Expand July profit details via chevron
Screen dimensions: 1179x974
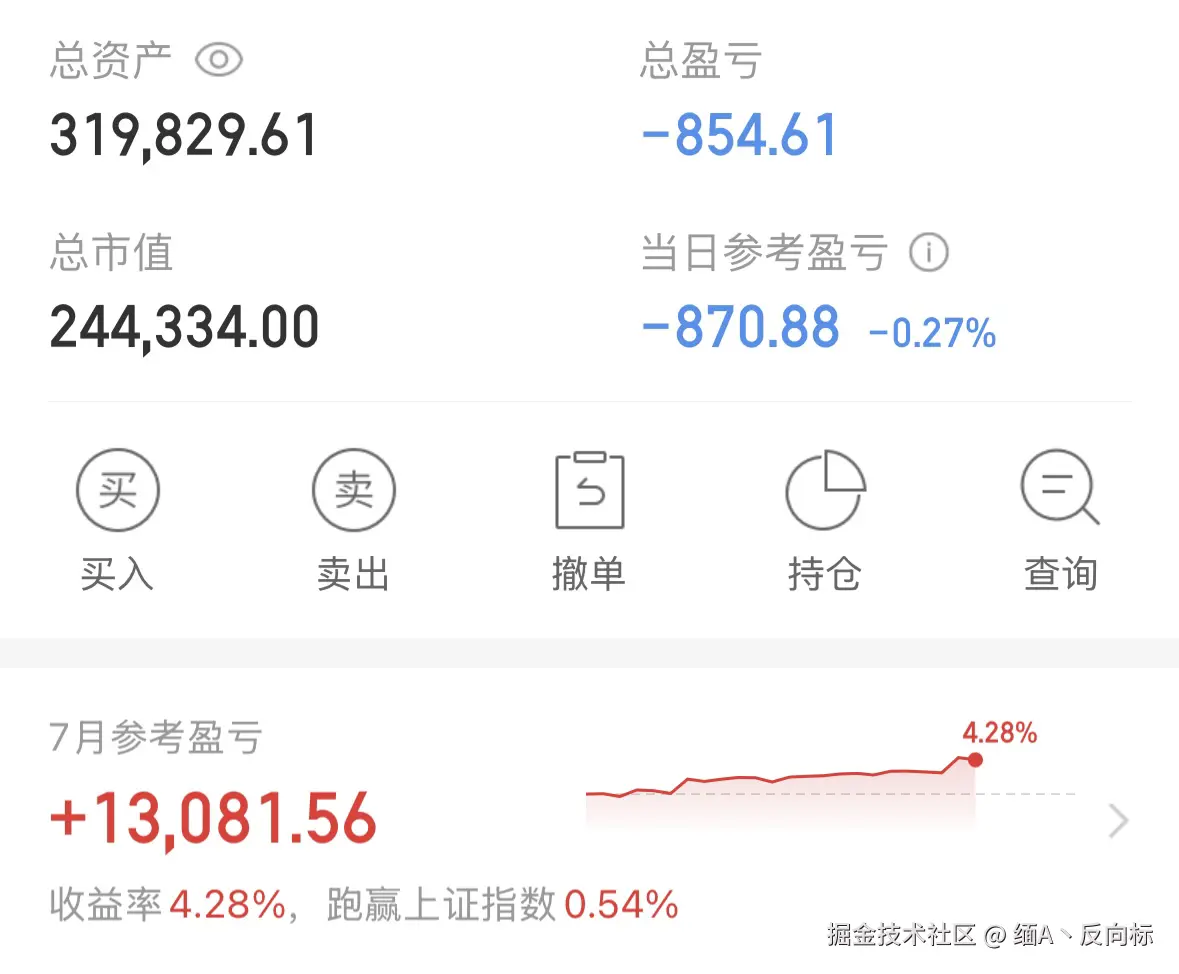1118,822
